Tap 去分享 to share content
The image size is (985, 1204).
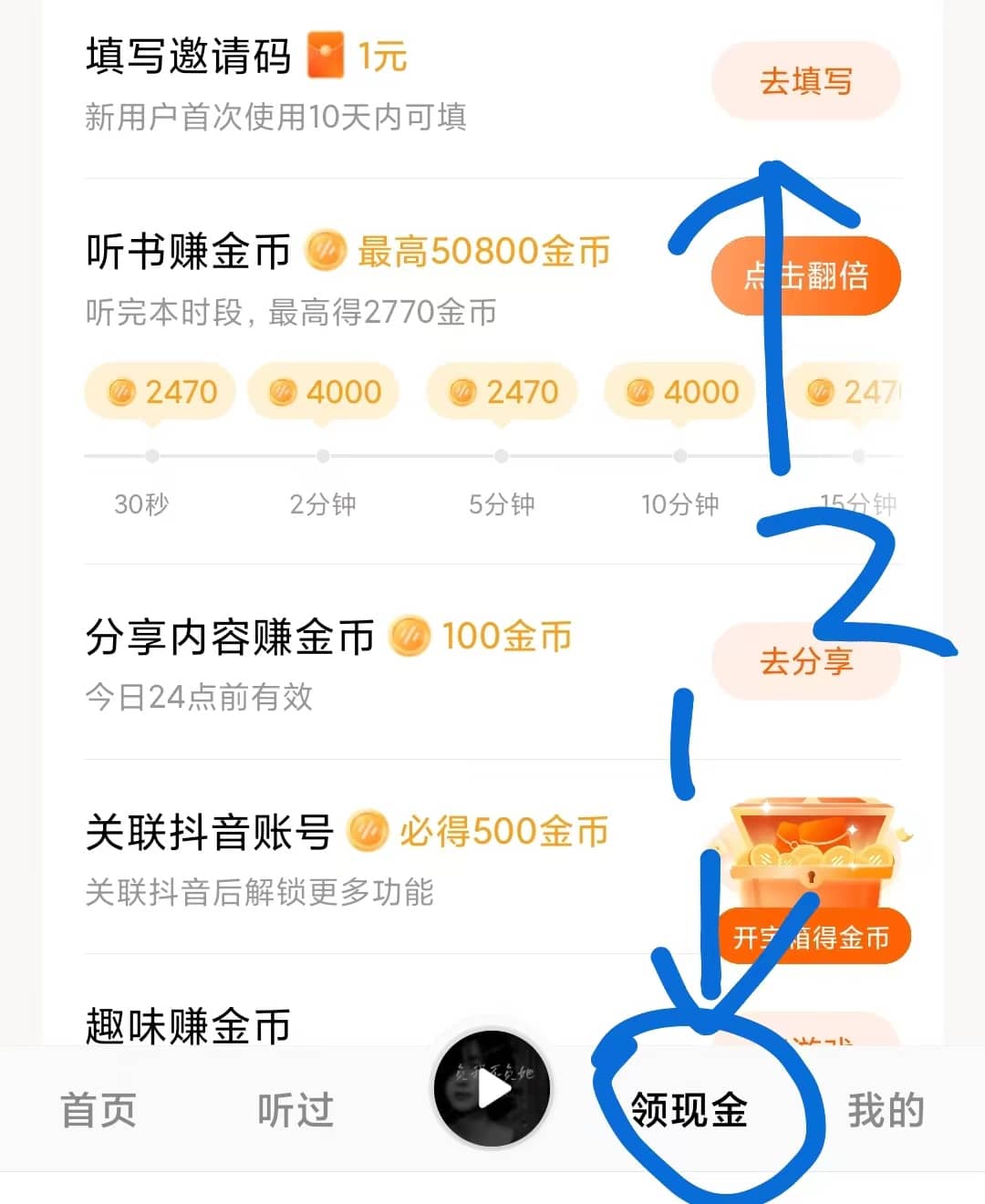[805, 661]
